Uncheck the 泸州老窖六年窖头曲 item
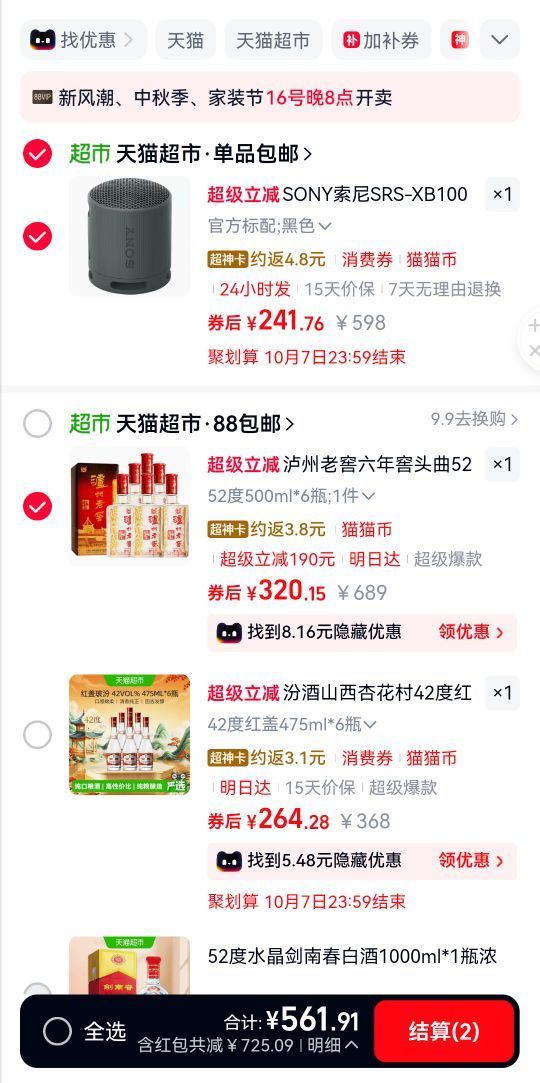 tap(37, 507)
